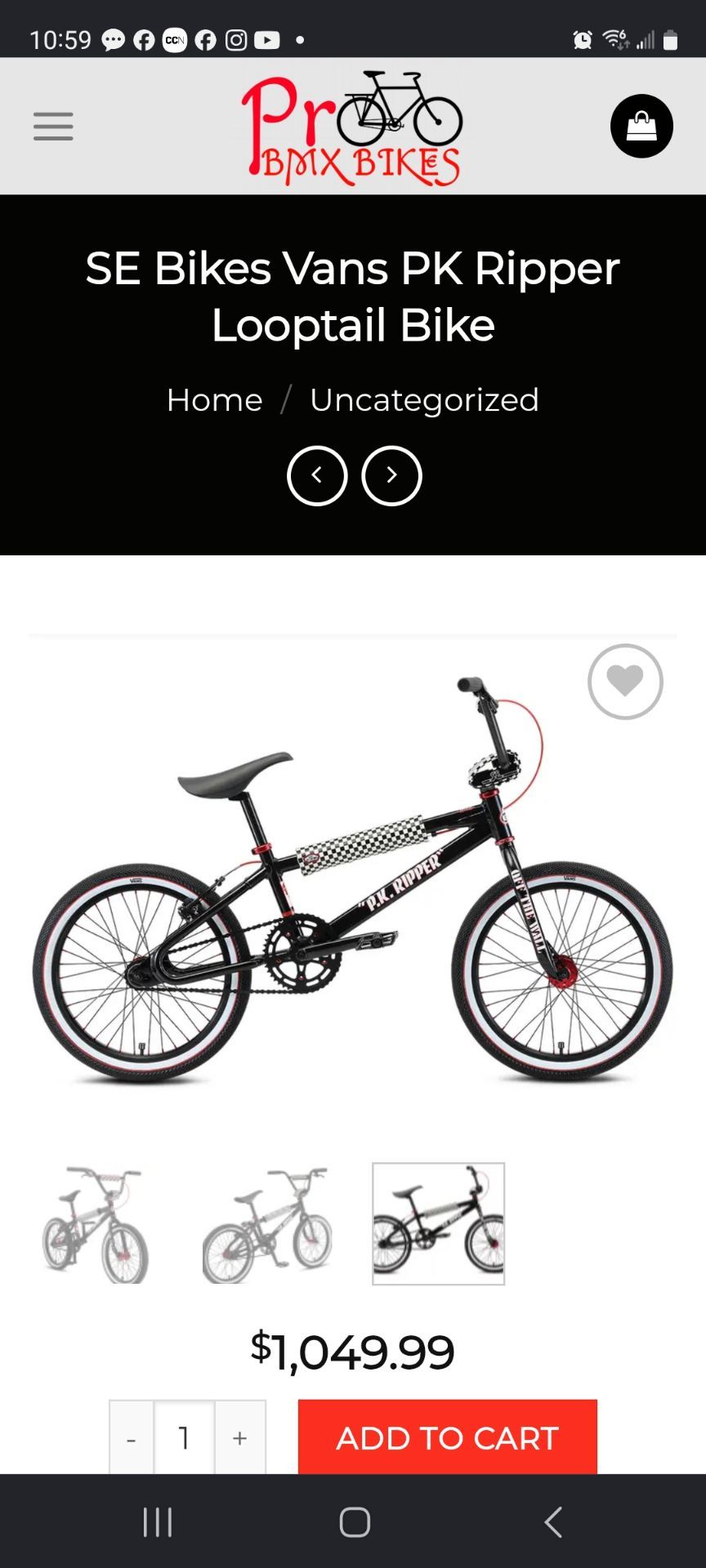Viewport: 706px width, 1568px height.
Task: Add to cart
Action: pos(448,1437)
